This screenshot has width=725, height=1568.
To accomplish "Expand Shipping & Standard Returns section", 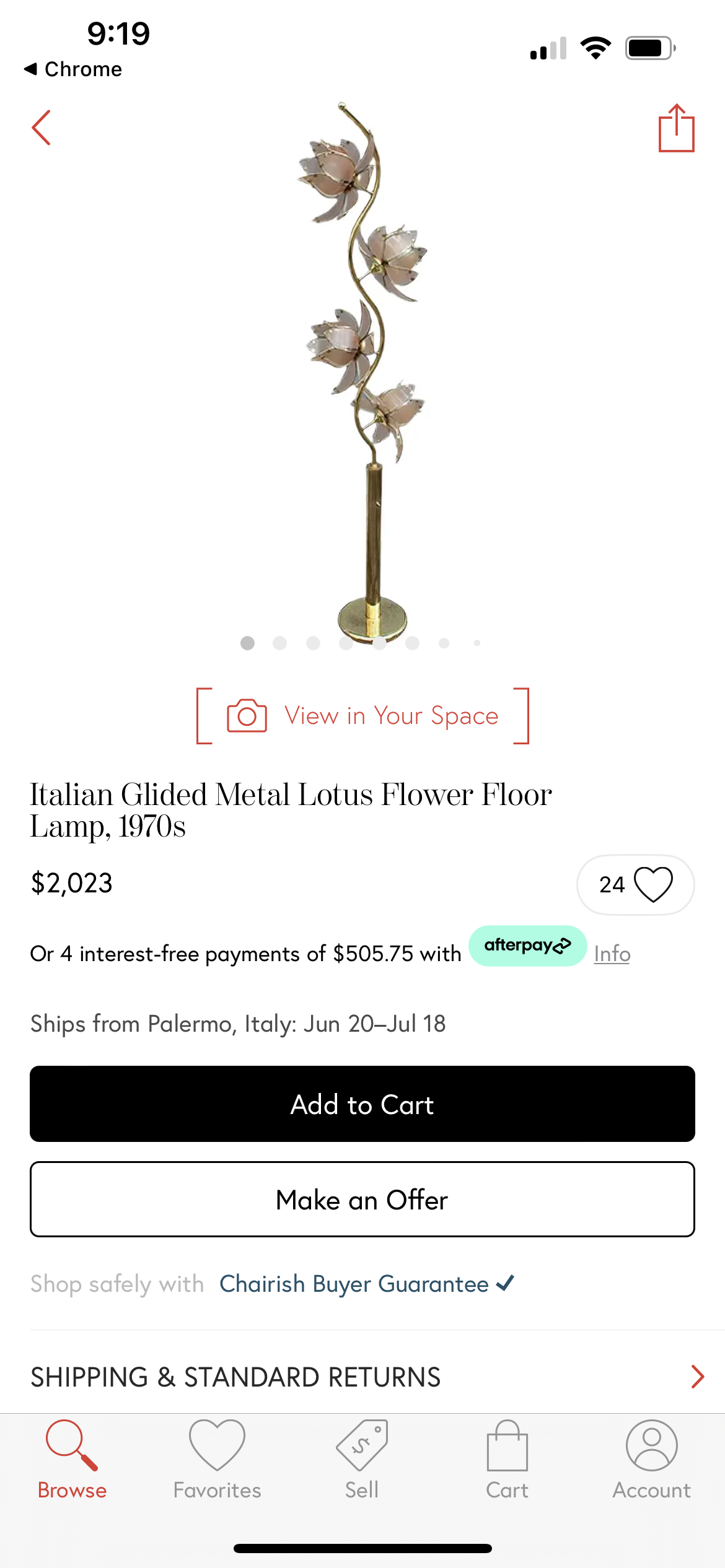I will tap(362, 1376).
